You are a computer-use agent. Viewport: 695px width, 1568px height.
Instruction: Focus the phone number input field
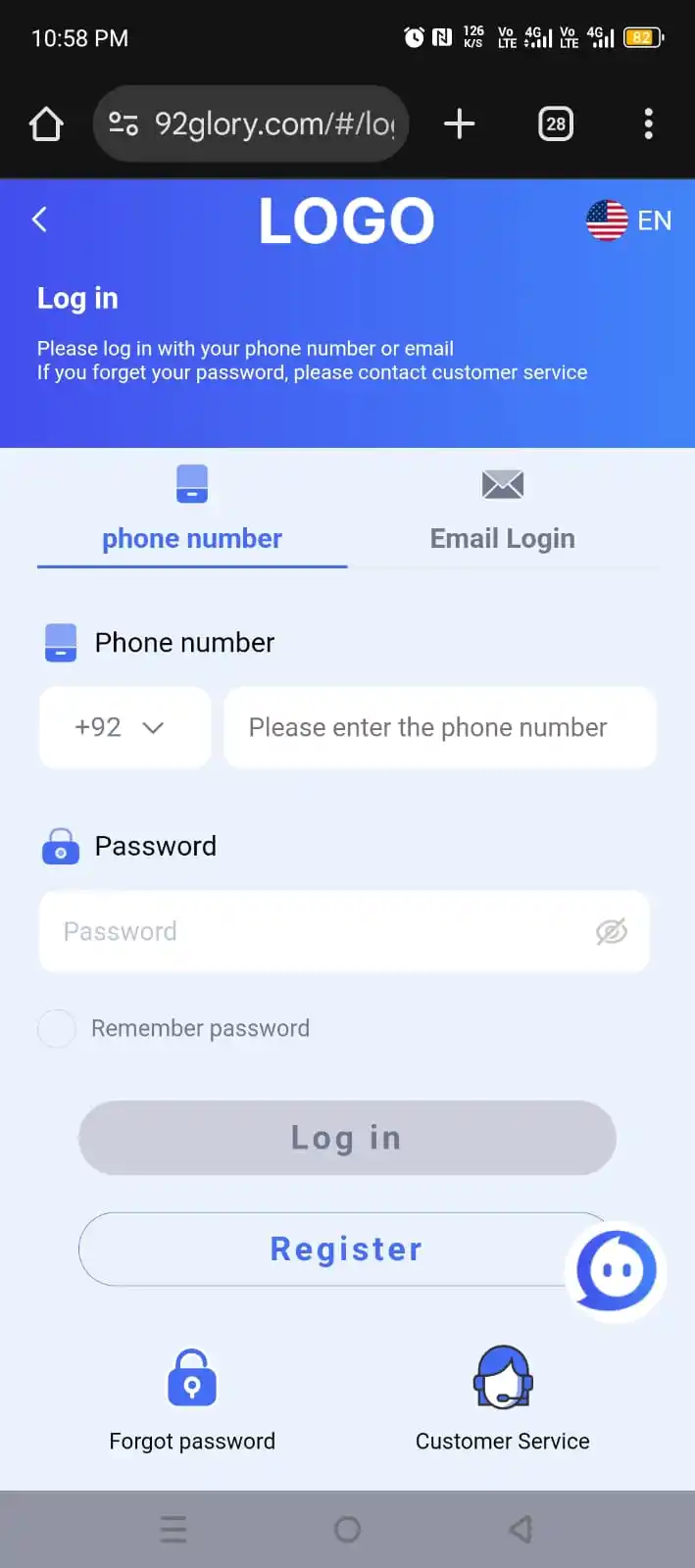click(439, 727)
